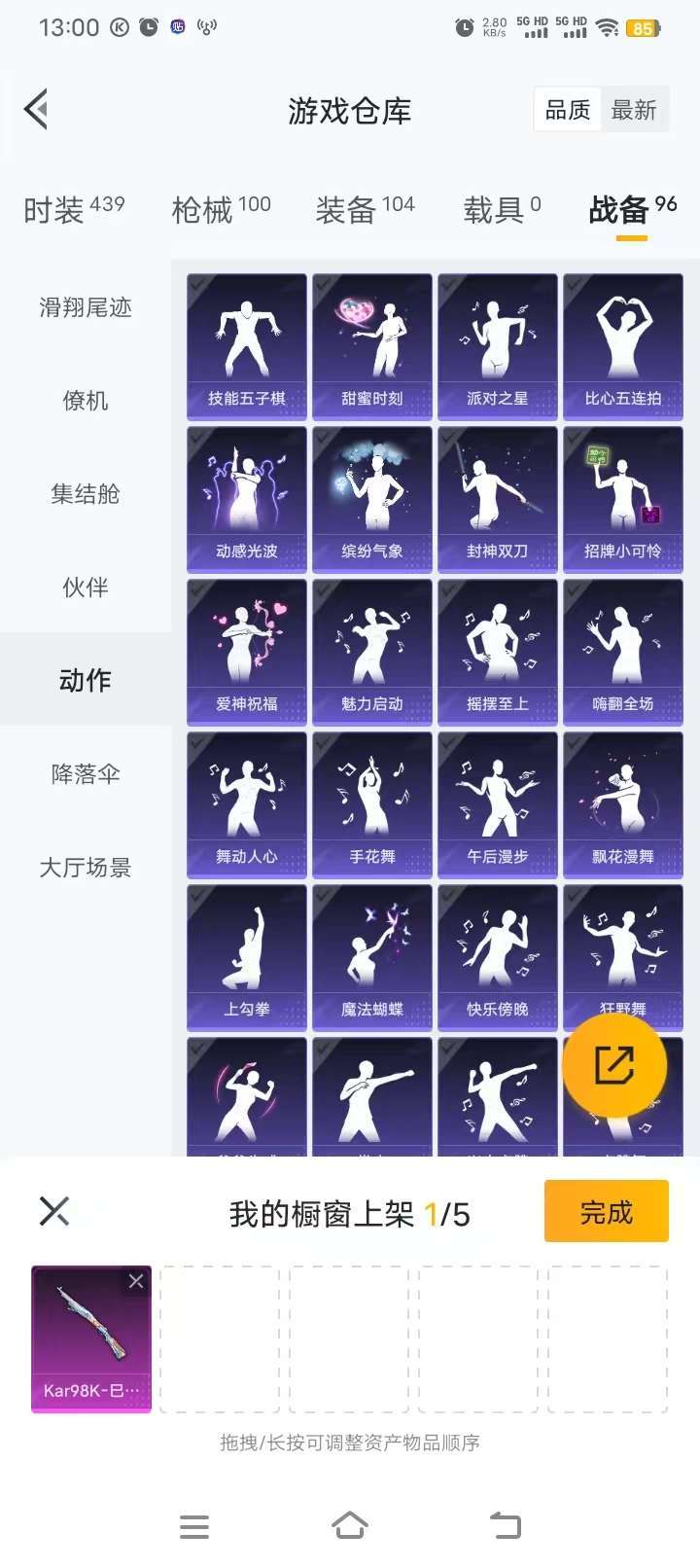This screenshot has height=1568, width=700.
Task: Switch to the 载具 tab
Action: pos(502,209)
